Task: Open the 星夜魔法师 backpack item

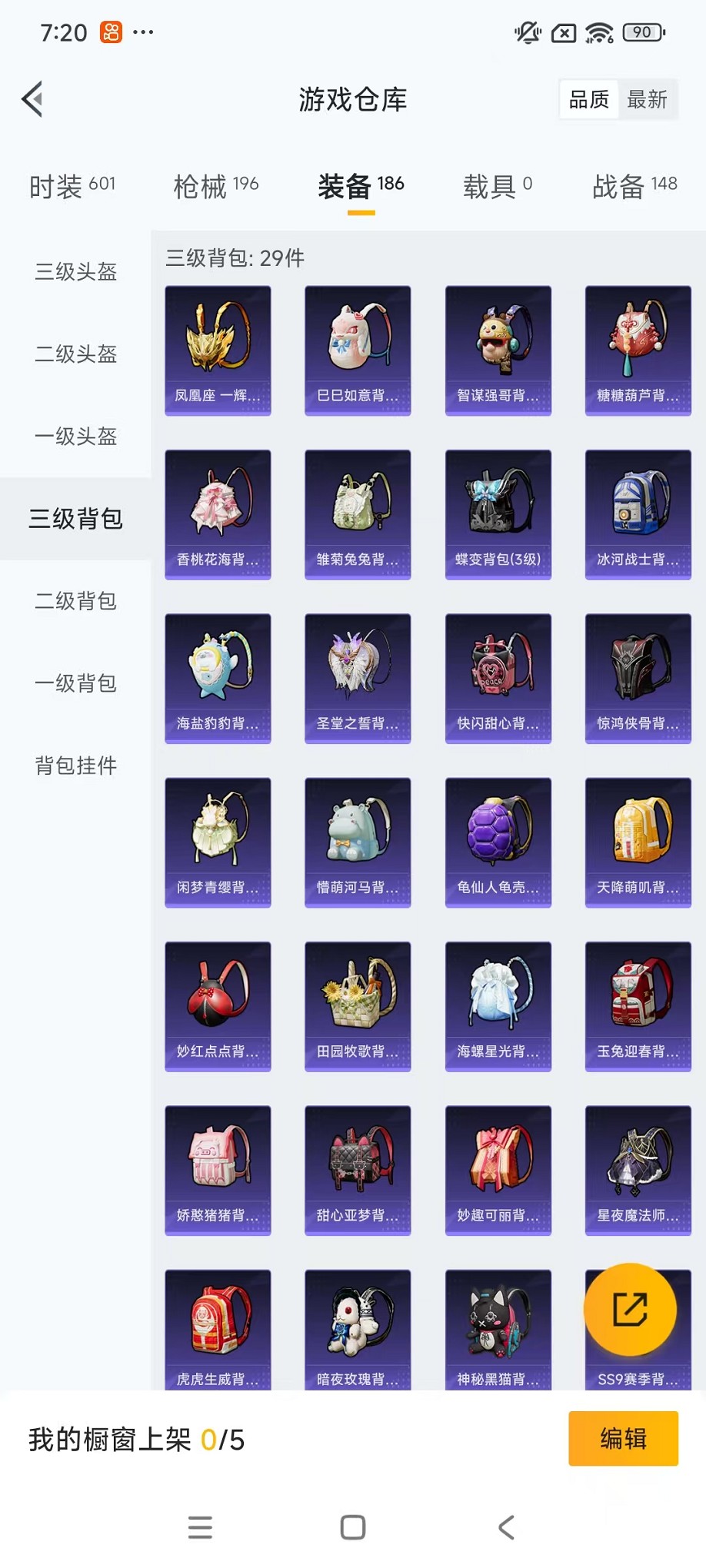Action: (x=638, y=1170)
